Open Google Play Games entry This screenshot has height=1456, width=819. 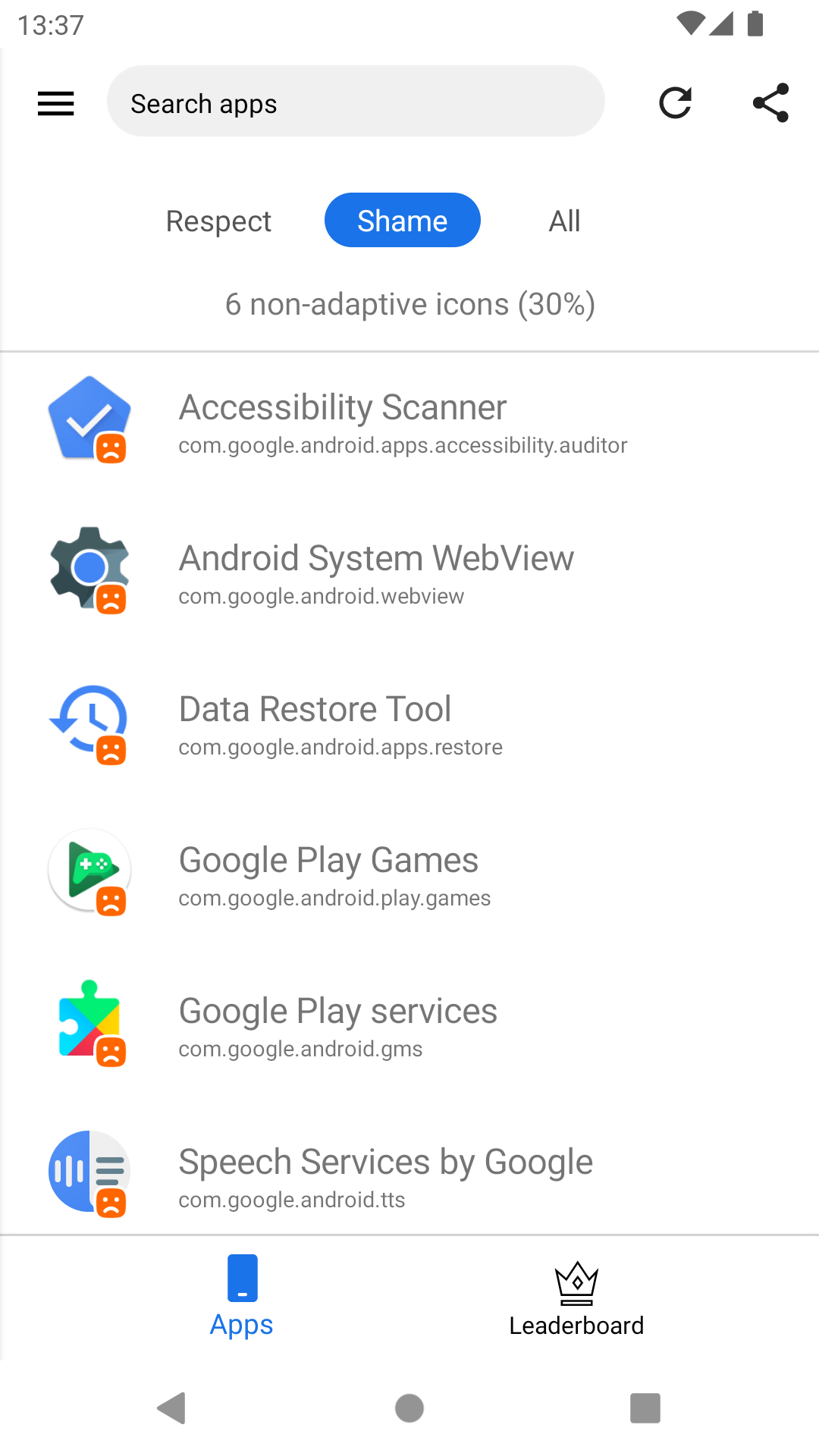(409, 874)
